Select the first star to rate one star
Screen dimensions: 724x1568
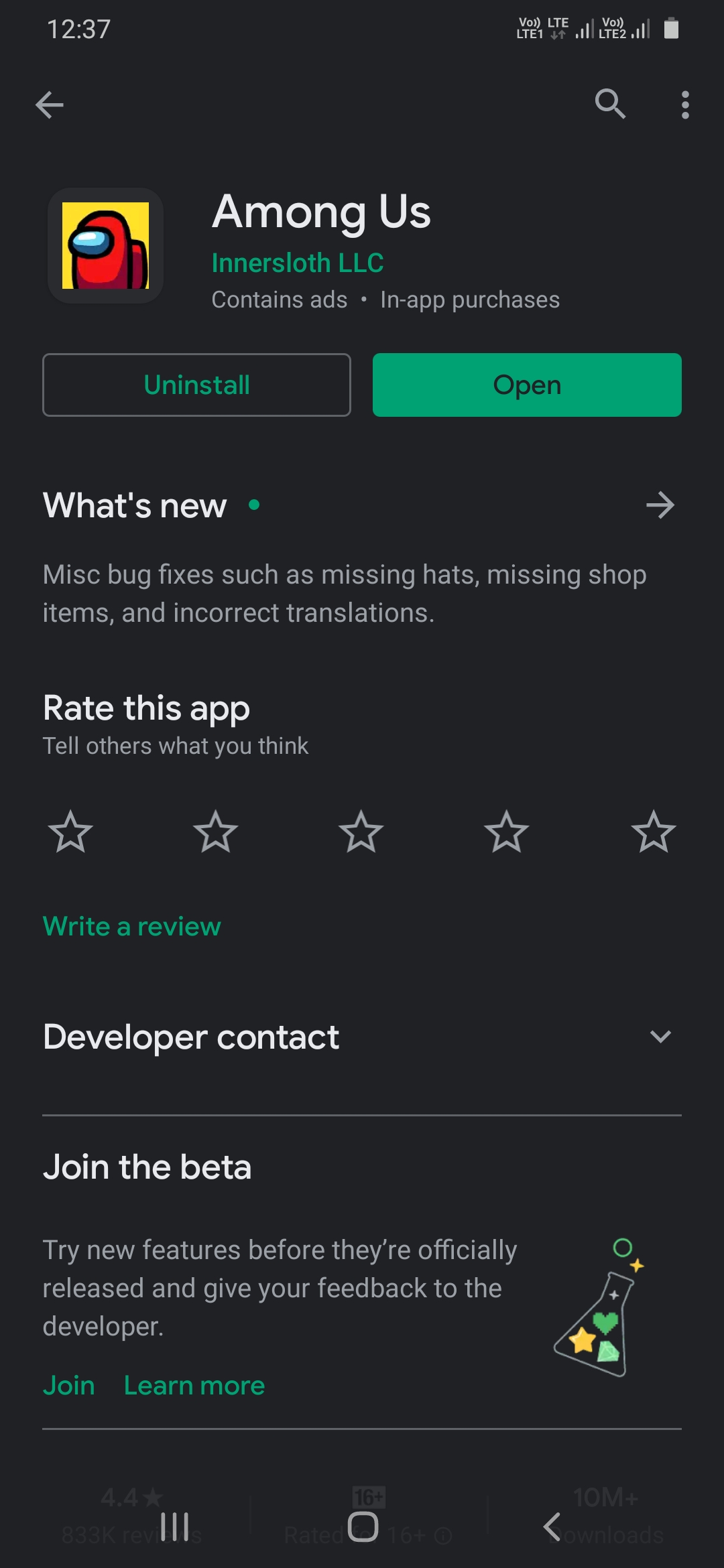(x=70, y=831)
